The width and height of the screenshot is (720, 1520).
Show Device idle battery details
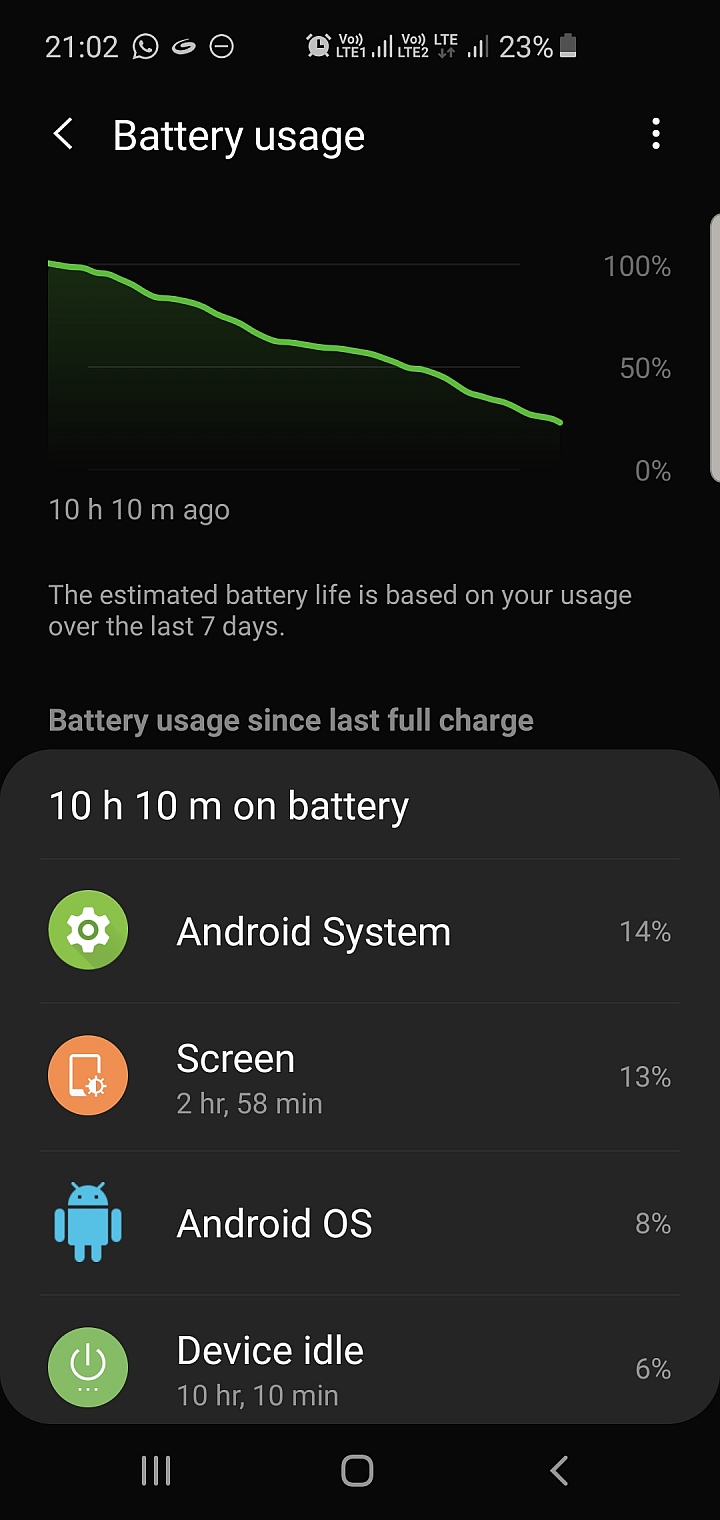click(x=360, y=1367)
